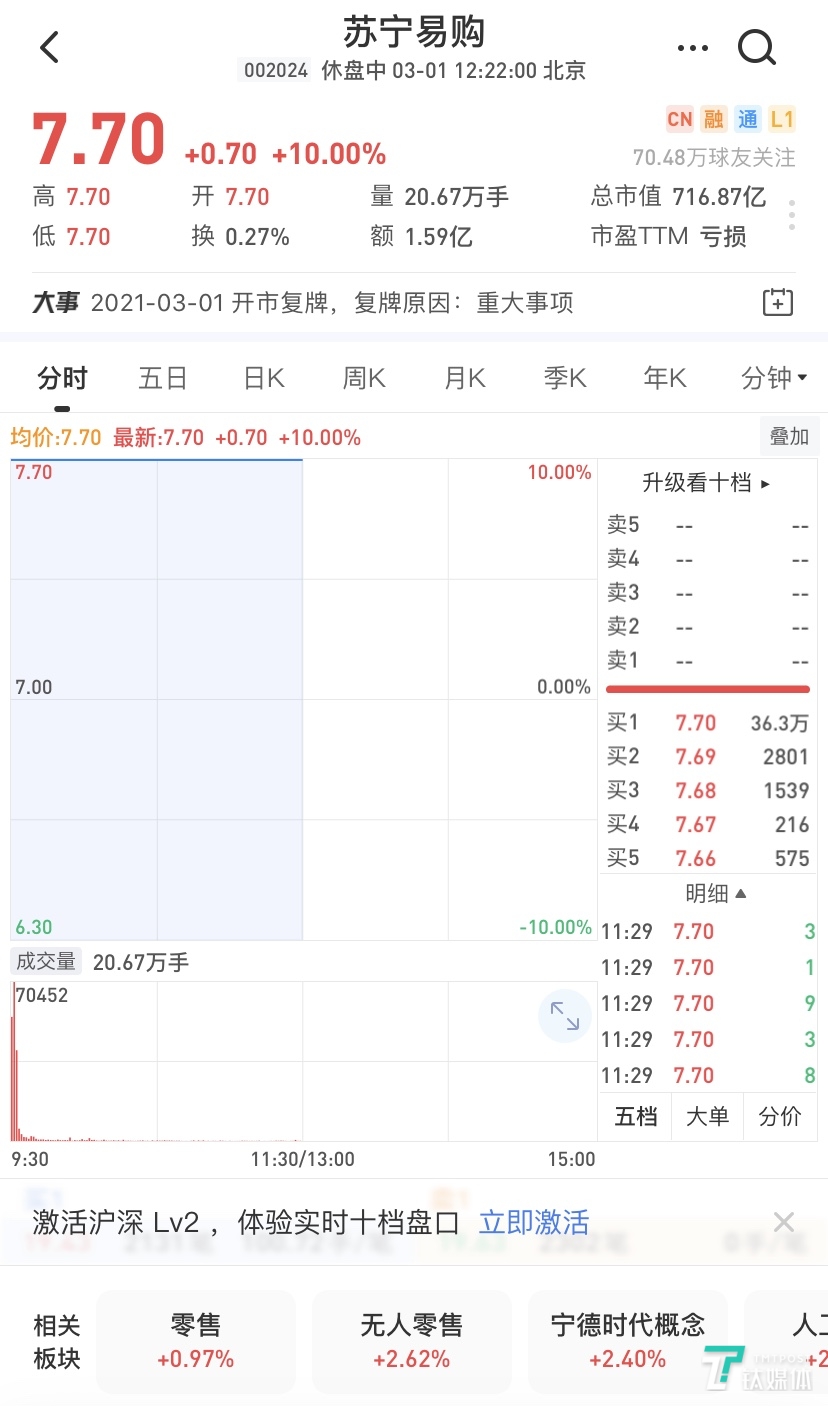Expand the 分钟 dropdown

[x=773, y=378]
